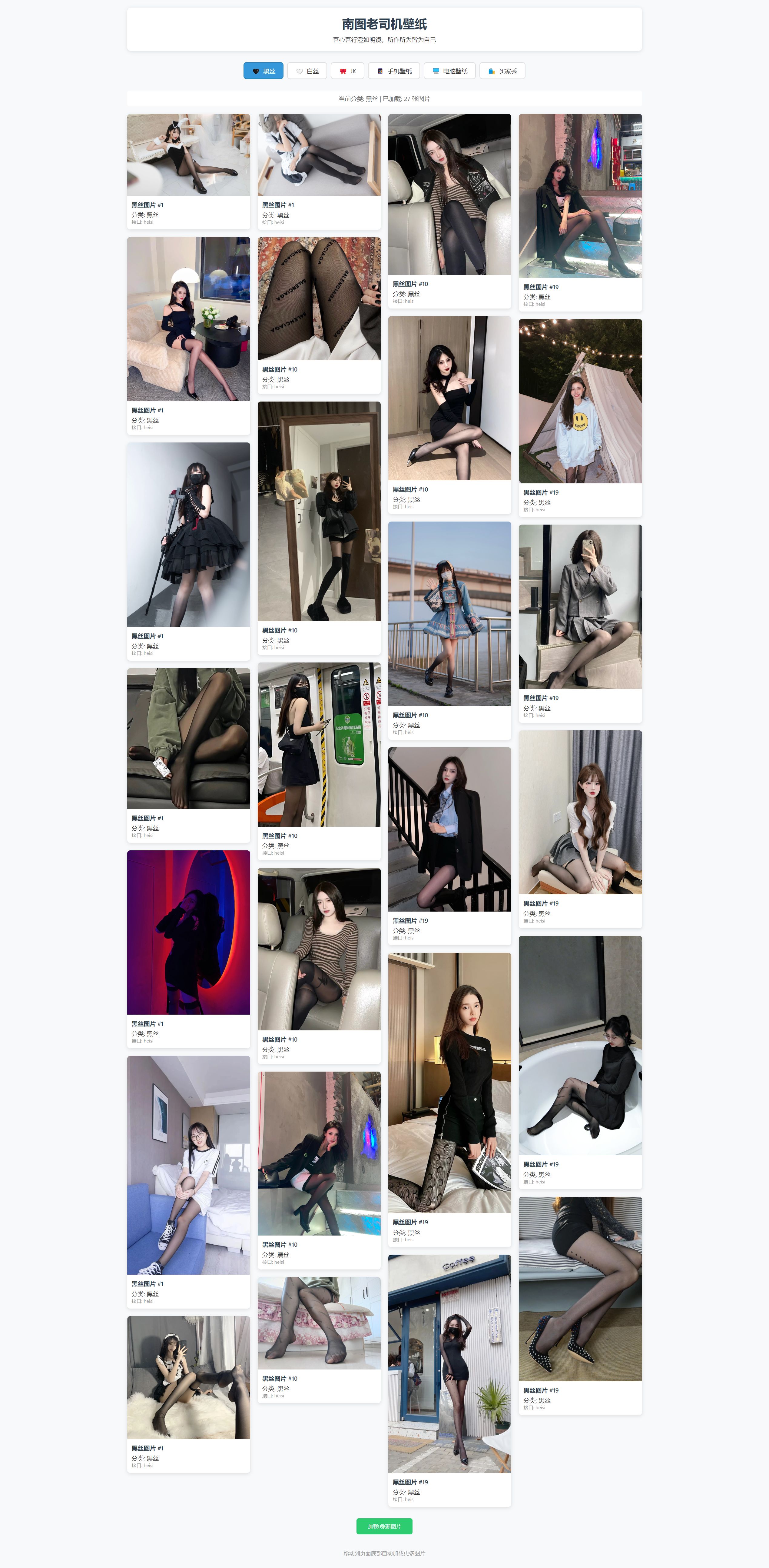View the tile with the white bathtub

click(580, 1045)
